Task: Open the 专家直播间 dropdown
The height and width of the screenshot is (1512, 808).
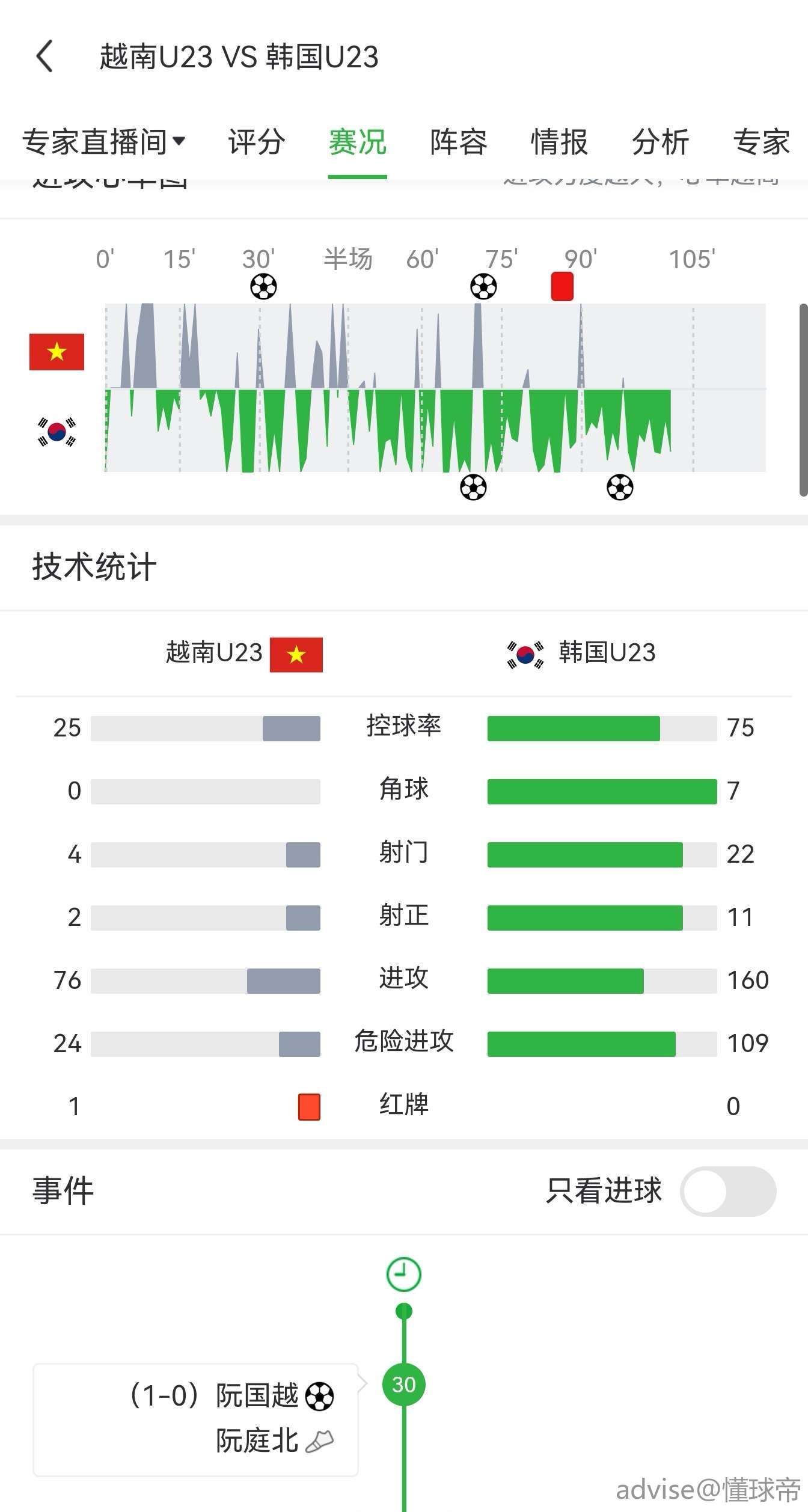Action: point(103,142)
